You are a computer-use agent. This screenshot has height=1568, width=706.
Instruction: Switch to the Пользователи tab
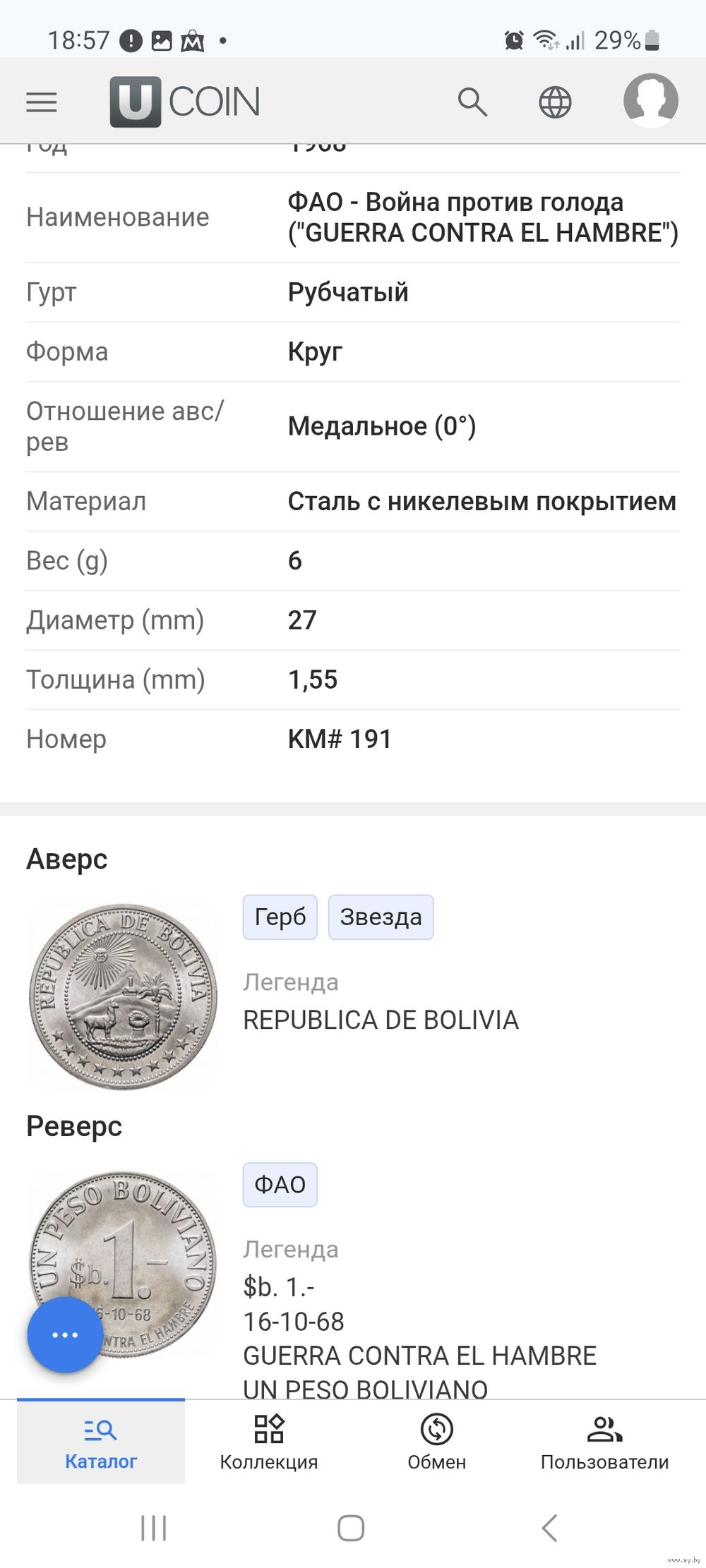point(605,1442)
